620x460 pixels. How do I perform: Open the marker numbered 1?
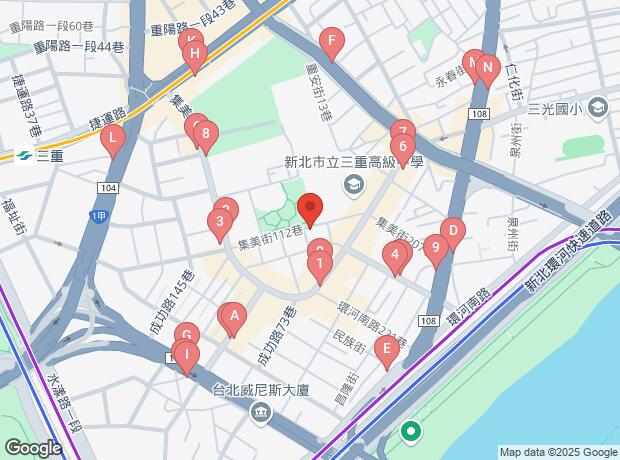(319, 266)
